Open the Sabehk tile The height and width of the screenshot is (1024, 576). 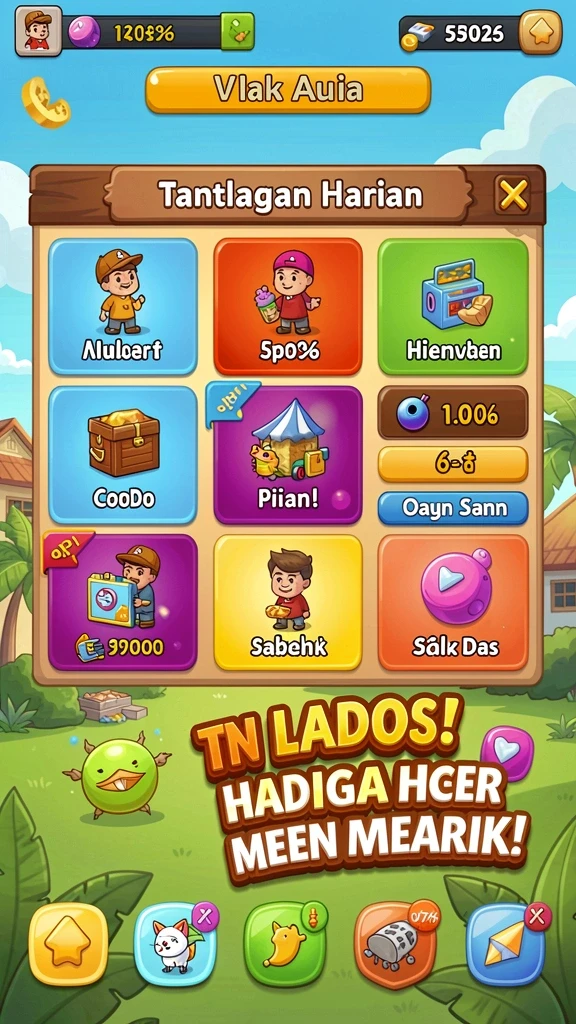point(288,603)
